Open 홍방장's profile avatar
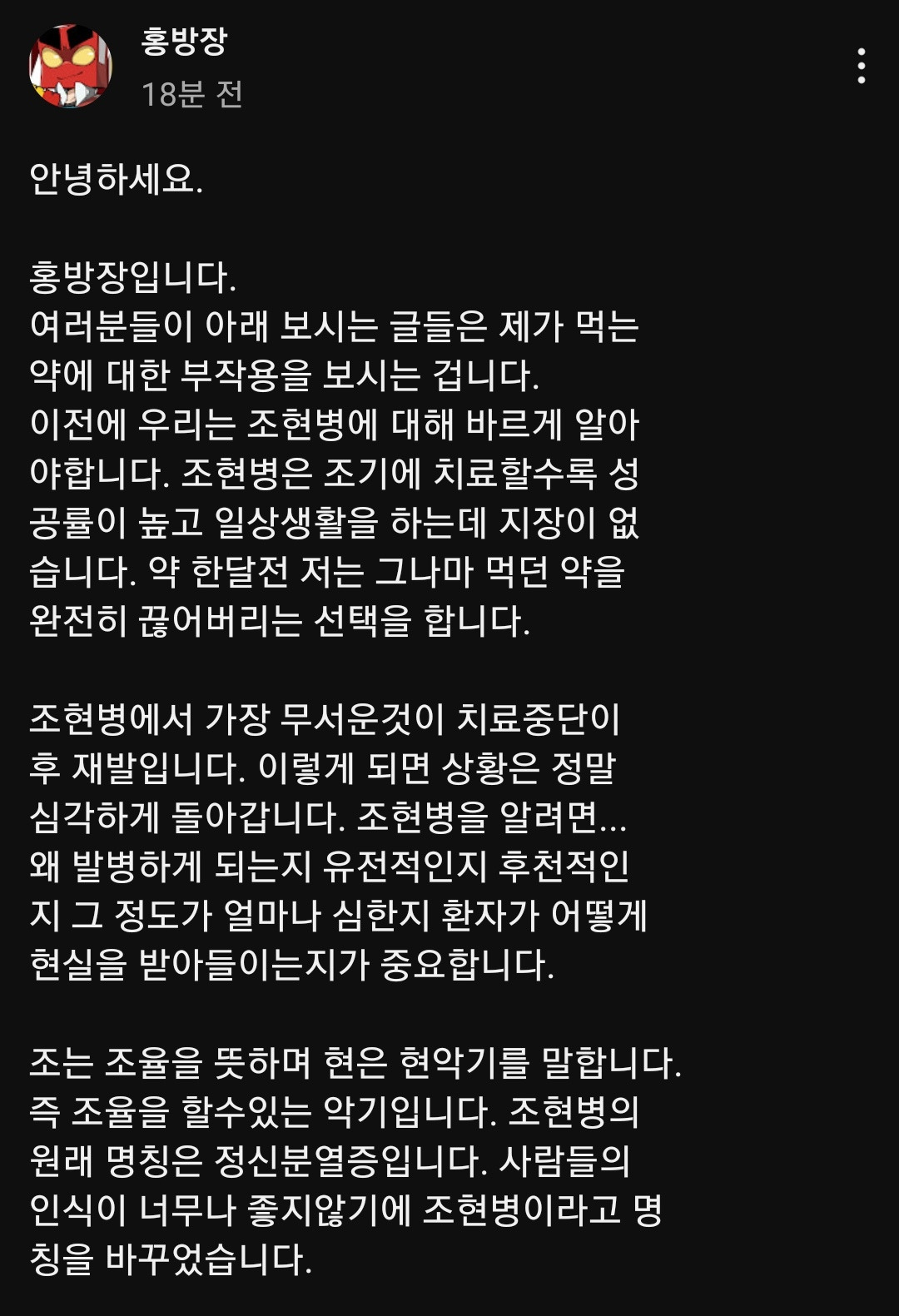 (x=71, y=66)
